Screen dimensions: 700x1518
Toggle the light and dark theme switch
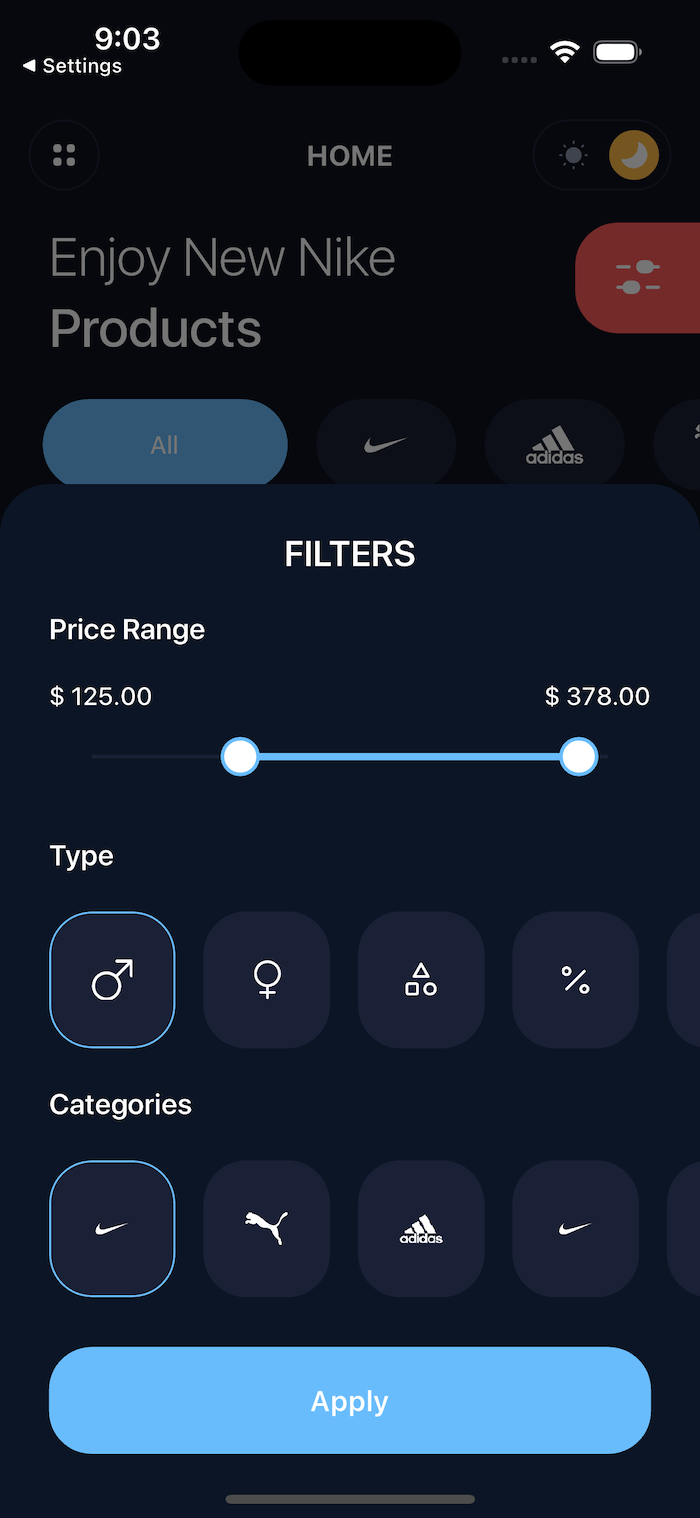[602, 155]
